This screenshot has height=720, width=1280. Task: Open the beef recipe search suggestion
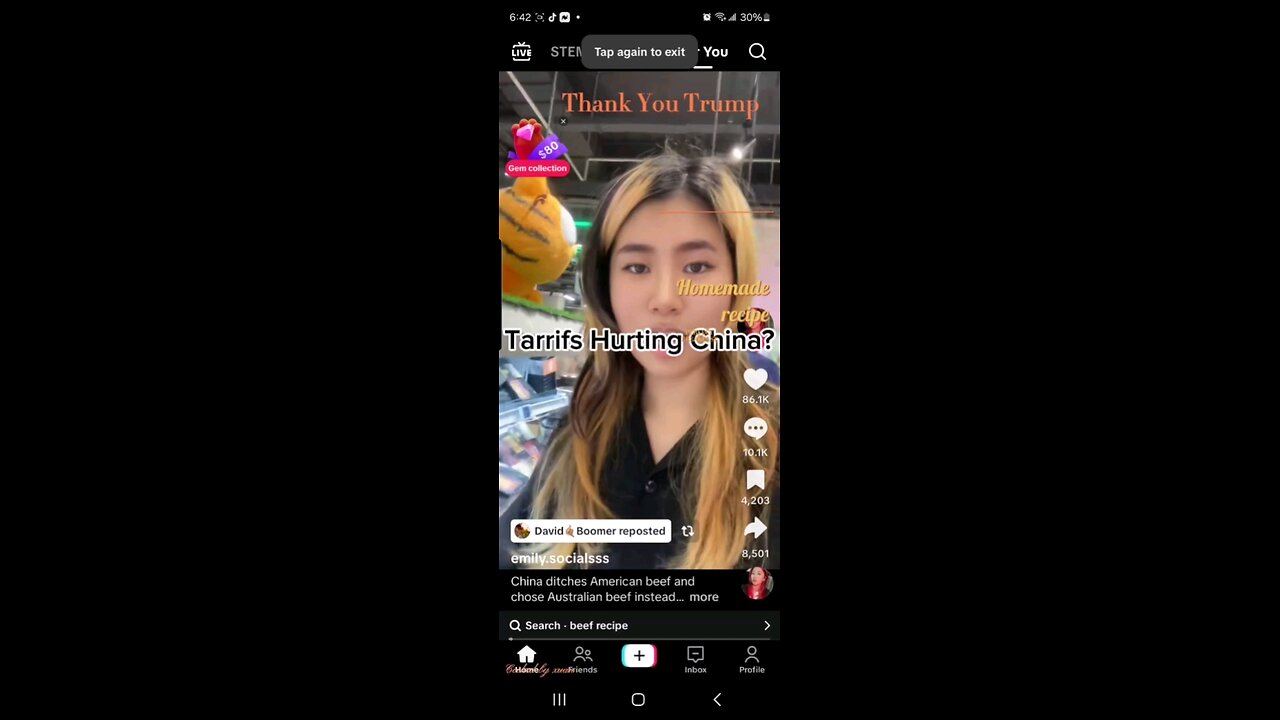click(639, 625)
